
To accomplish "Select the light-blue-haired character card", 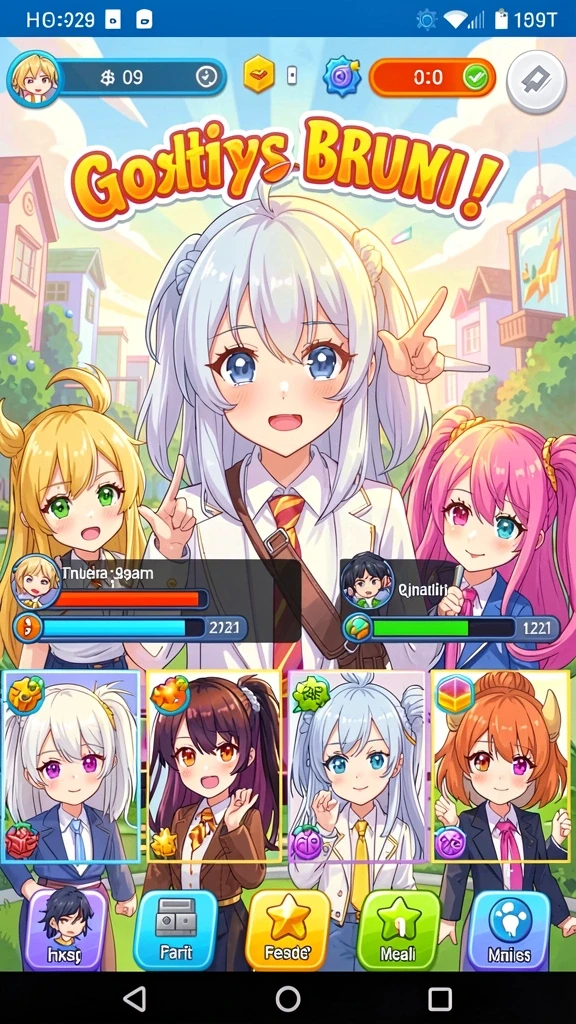I will (358, 766).
